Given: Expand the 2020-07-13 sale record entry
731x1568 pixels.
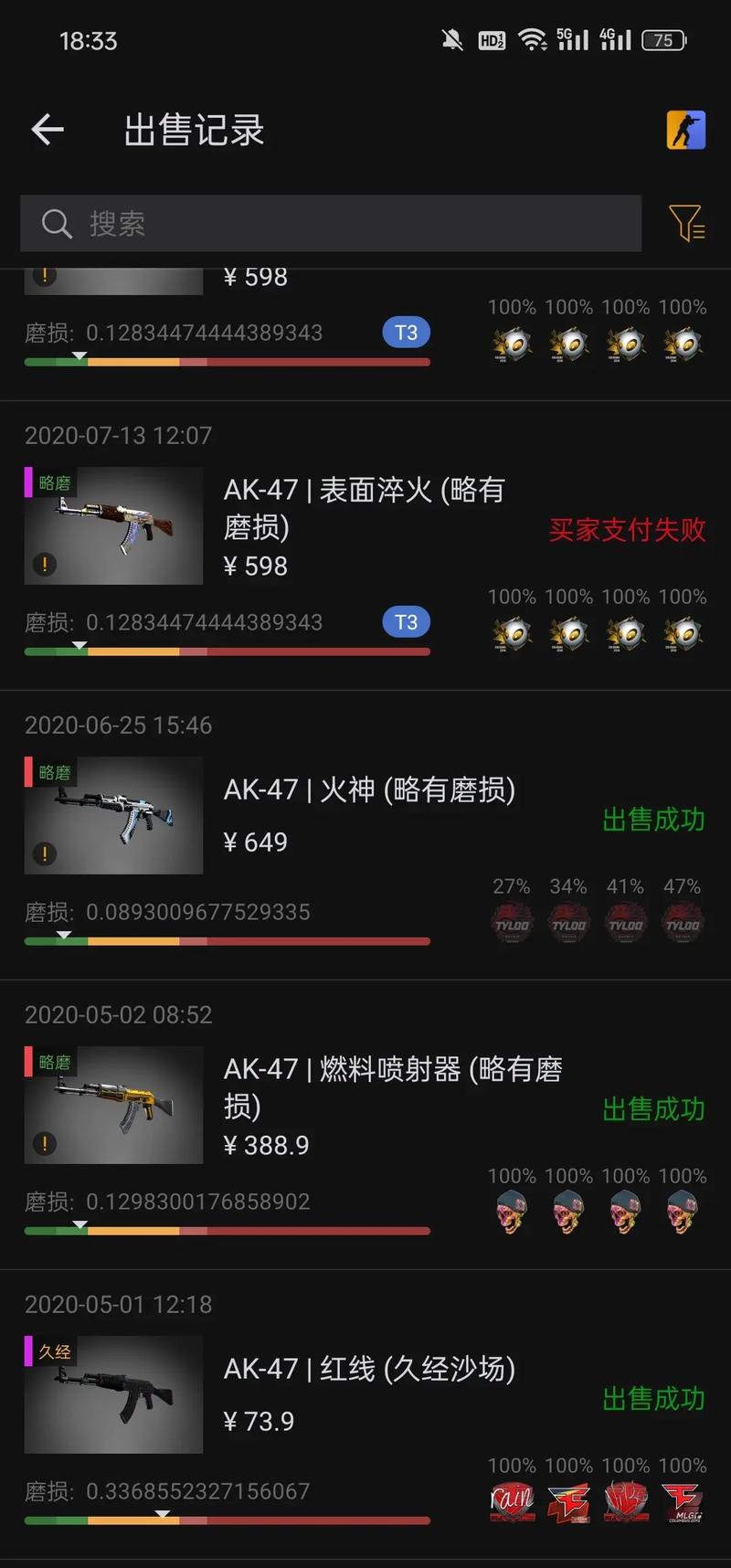Looking at the screenshot, I should [118, 436].
